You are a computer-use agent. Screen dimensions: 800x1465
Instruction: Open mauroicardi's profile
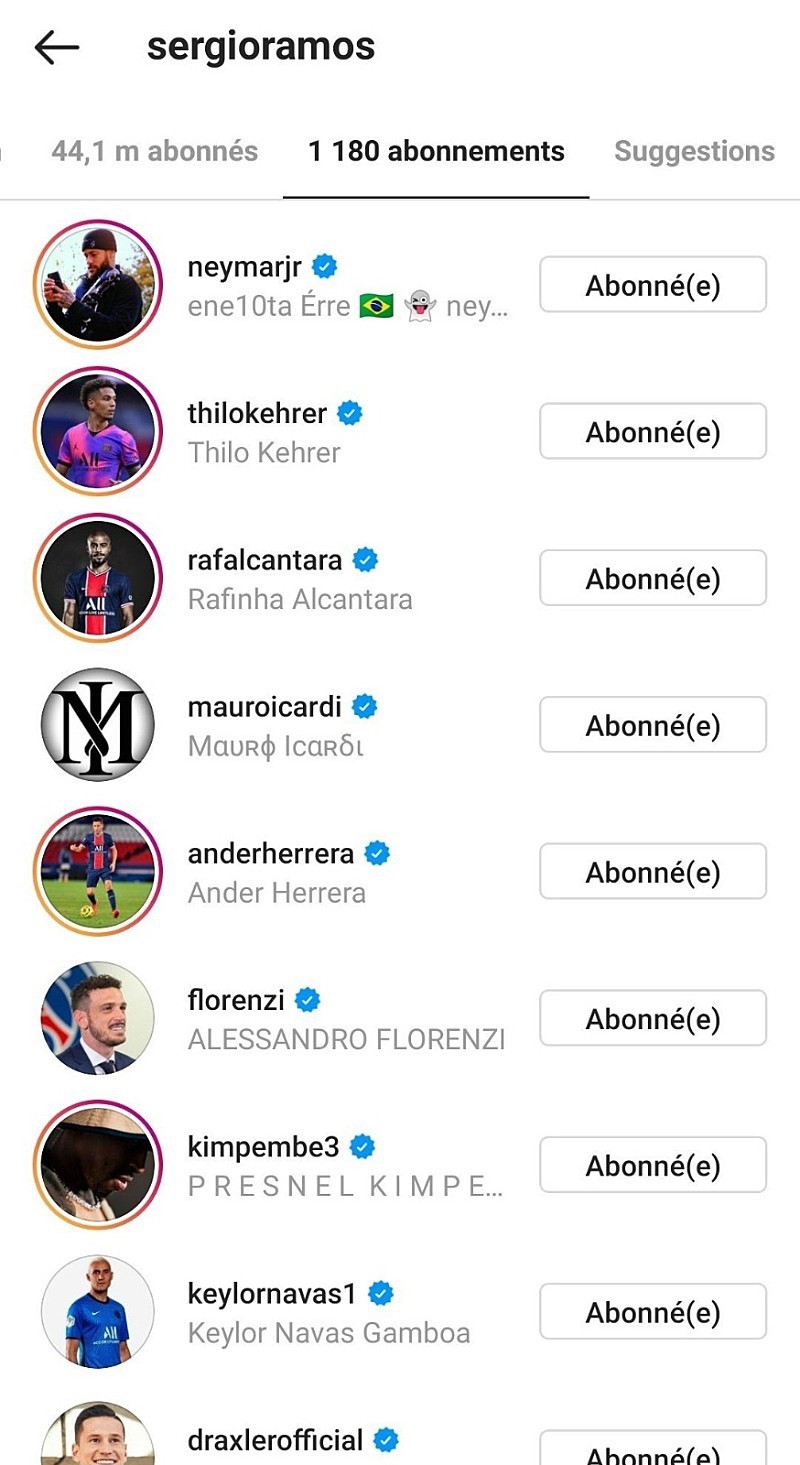click(x=265, y=708)
